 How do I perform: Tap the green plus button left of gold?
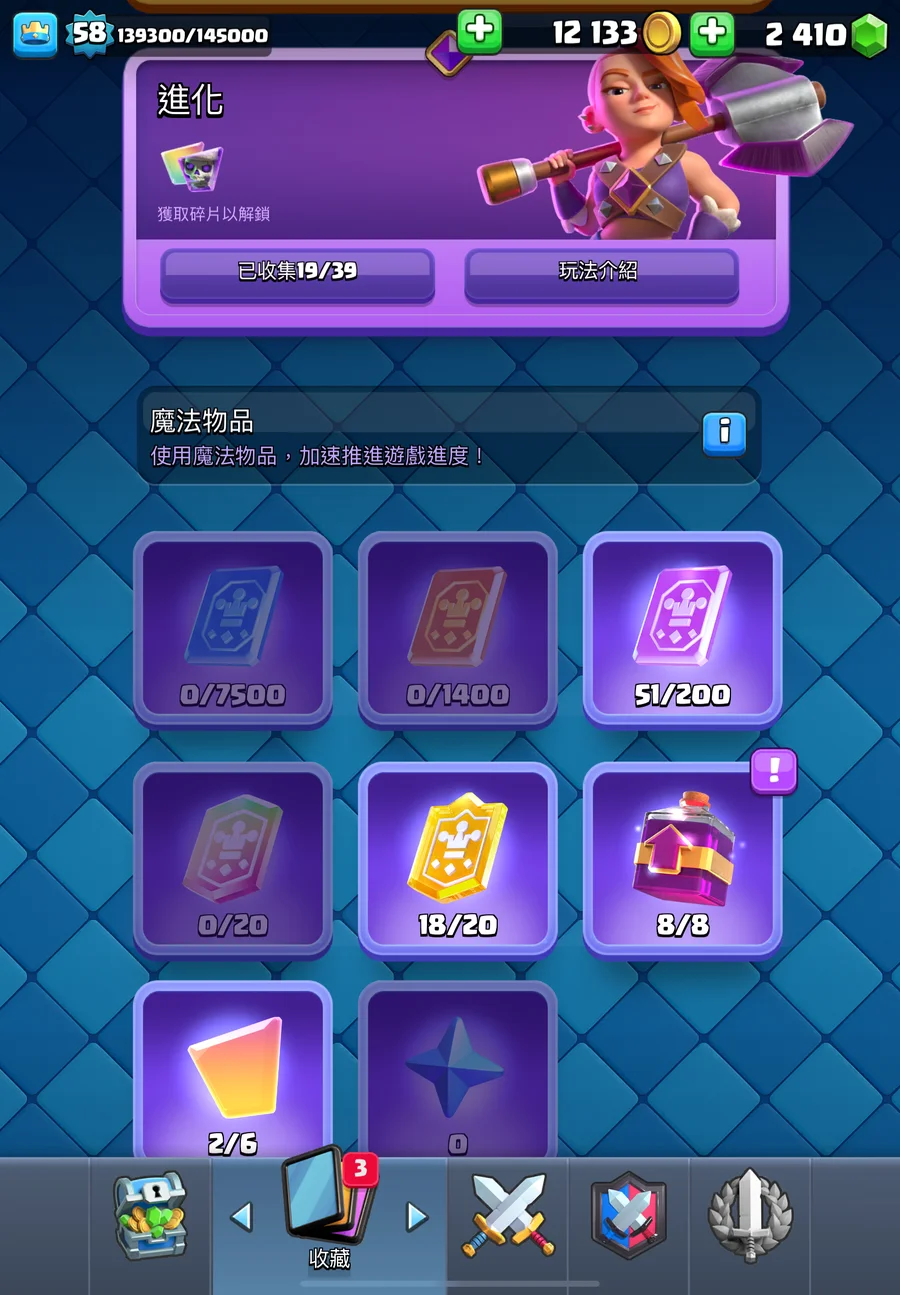point(479,30)
